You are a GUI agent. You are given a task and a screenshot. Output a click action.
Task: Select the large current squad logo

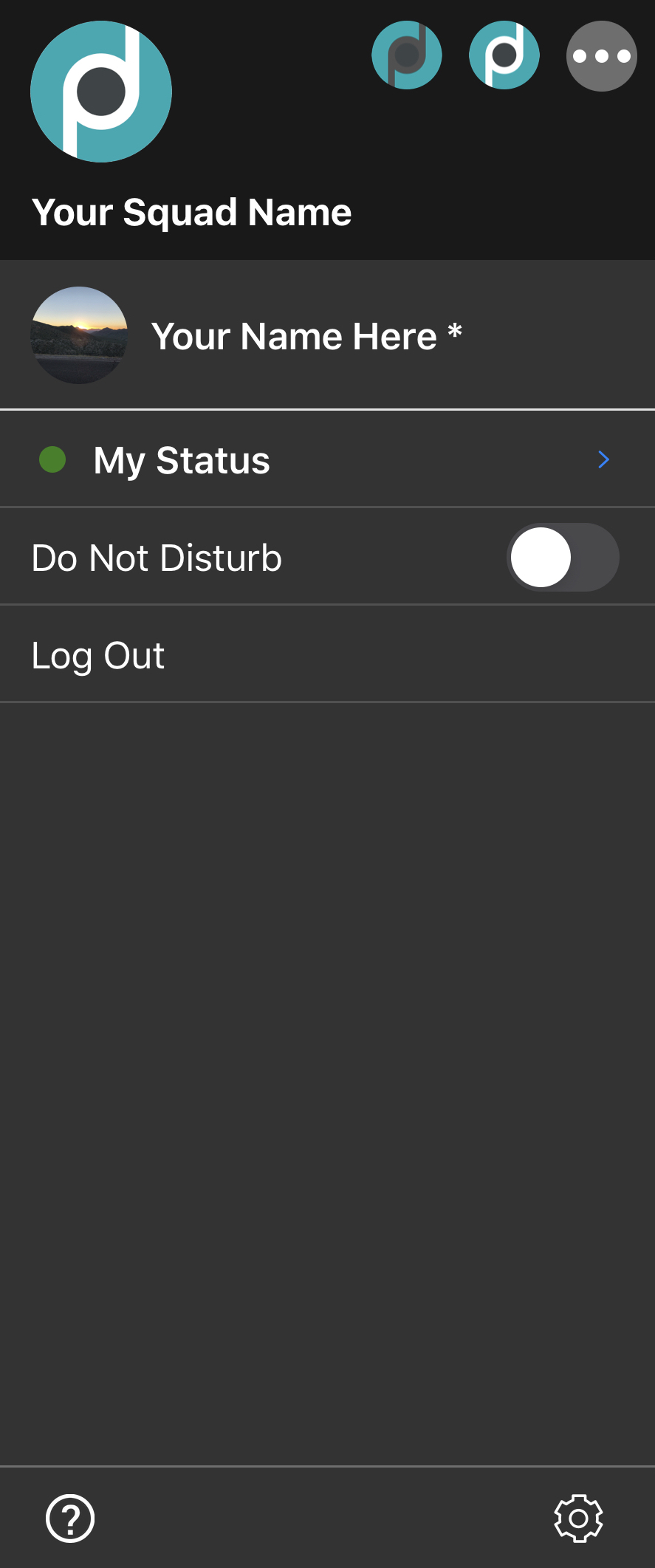click(101, 92)
